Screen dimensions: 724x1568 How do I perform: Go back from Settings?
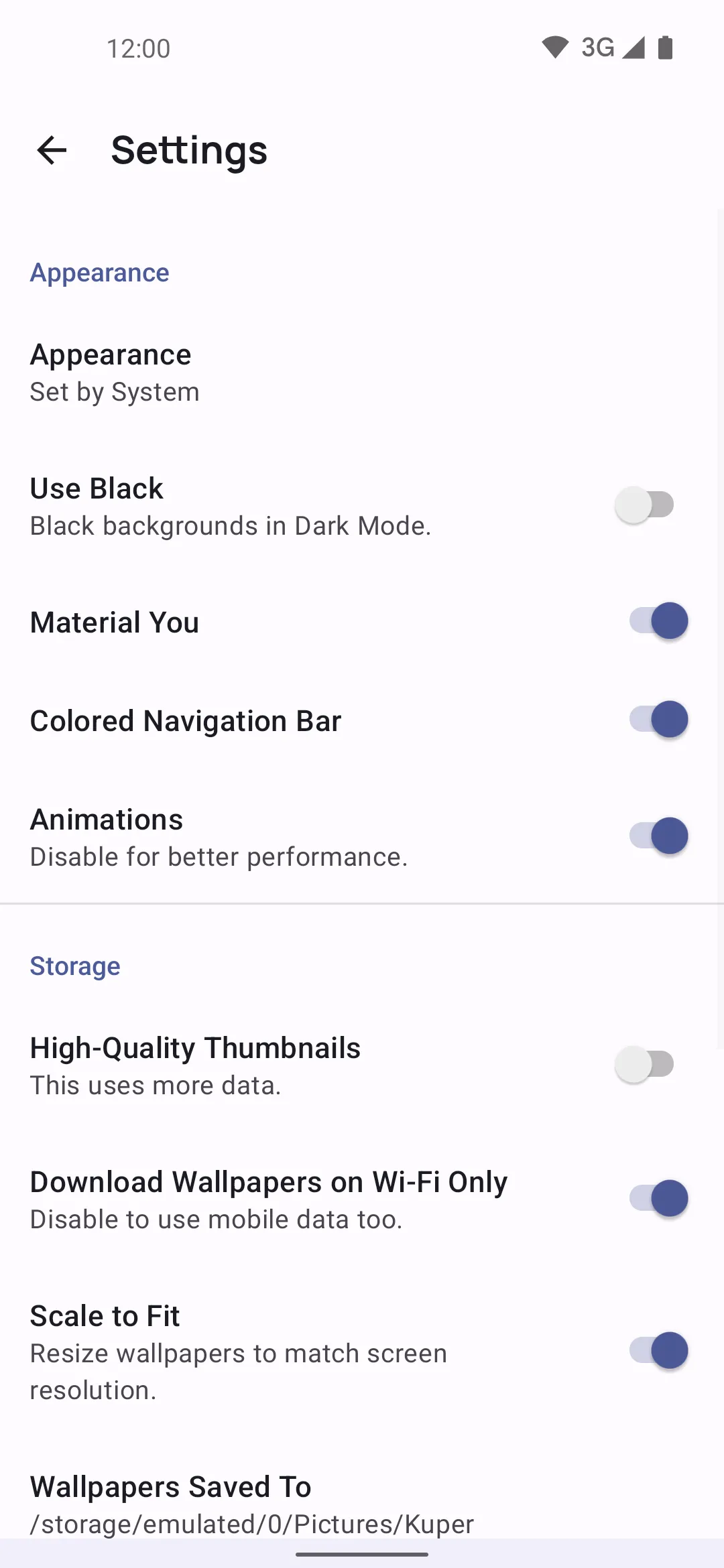click(52, 150)
